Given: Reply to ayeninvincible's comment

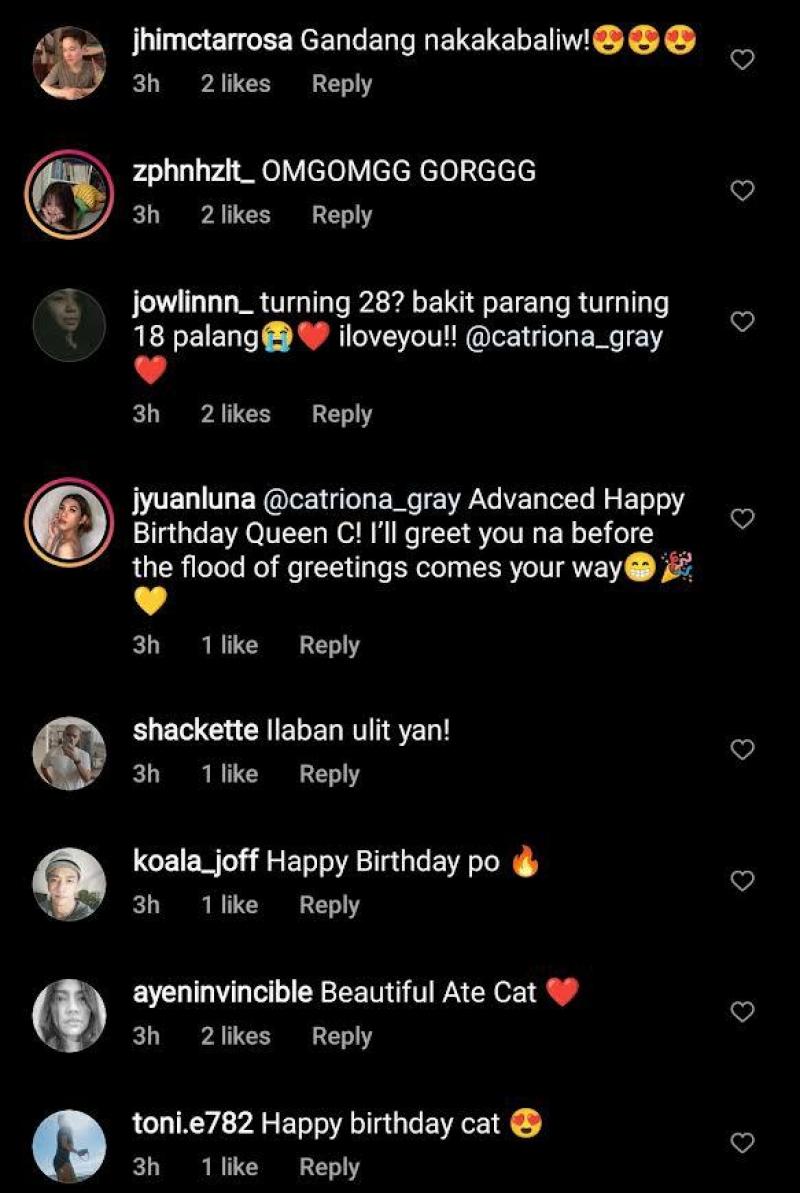Looking at the screenshot, I should pyautogui.click(x=341, y=1037).
